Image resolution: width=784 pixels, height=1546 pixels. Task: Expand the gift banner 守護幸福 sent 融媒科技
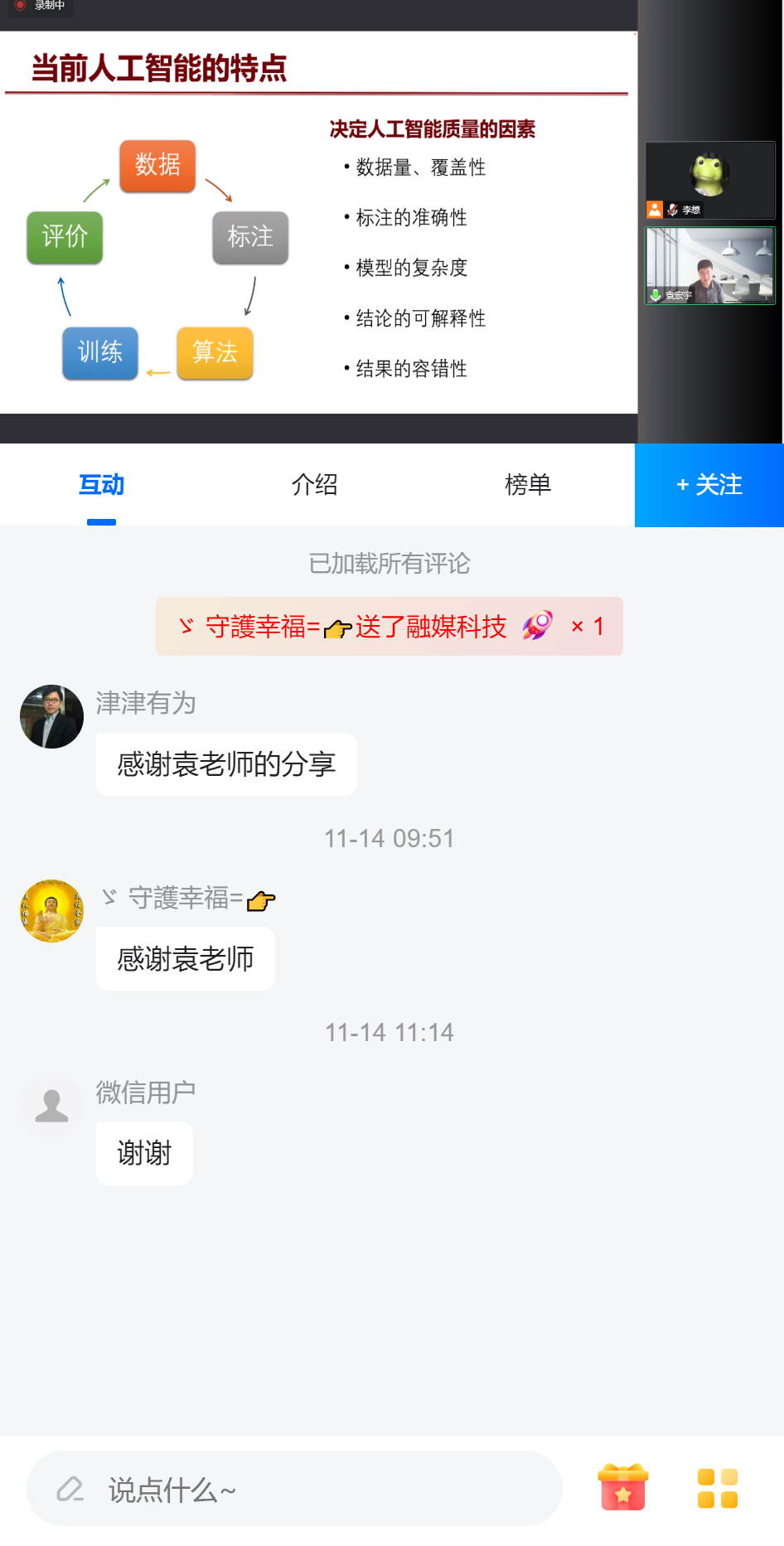click(389, 626)
